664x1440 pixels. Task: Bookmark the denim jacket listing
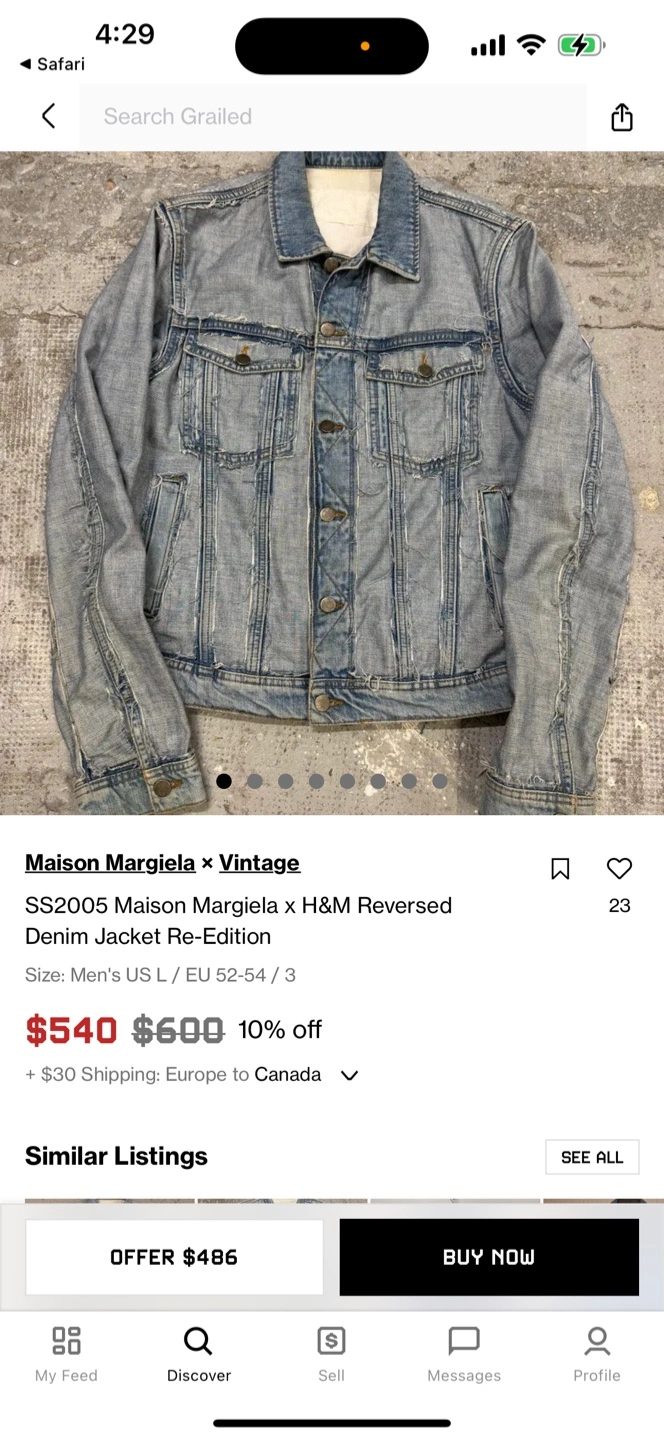click(x=560, y=869)
